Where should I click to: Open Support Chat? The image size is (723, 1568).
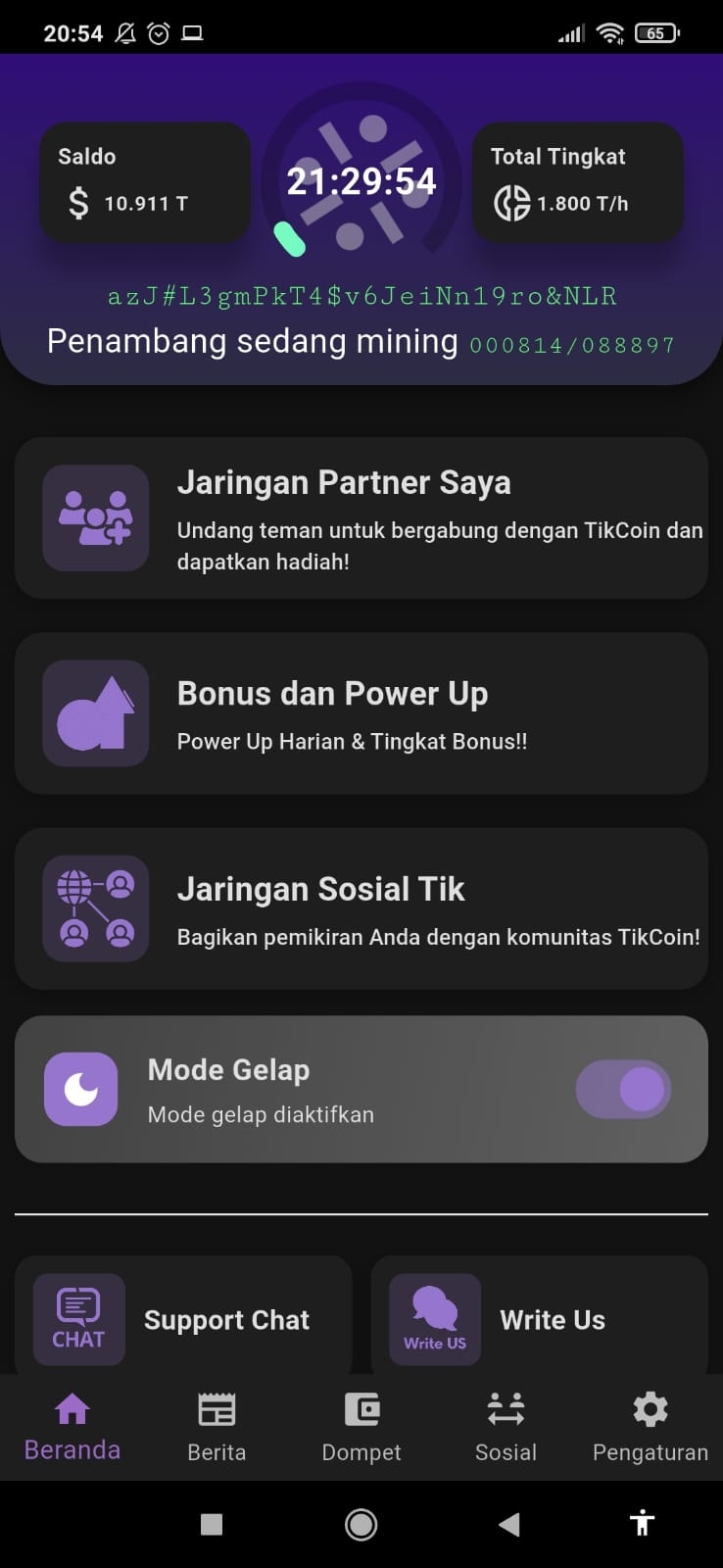[x=183, y=1319]
